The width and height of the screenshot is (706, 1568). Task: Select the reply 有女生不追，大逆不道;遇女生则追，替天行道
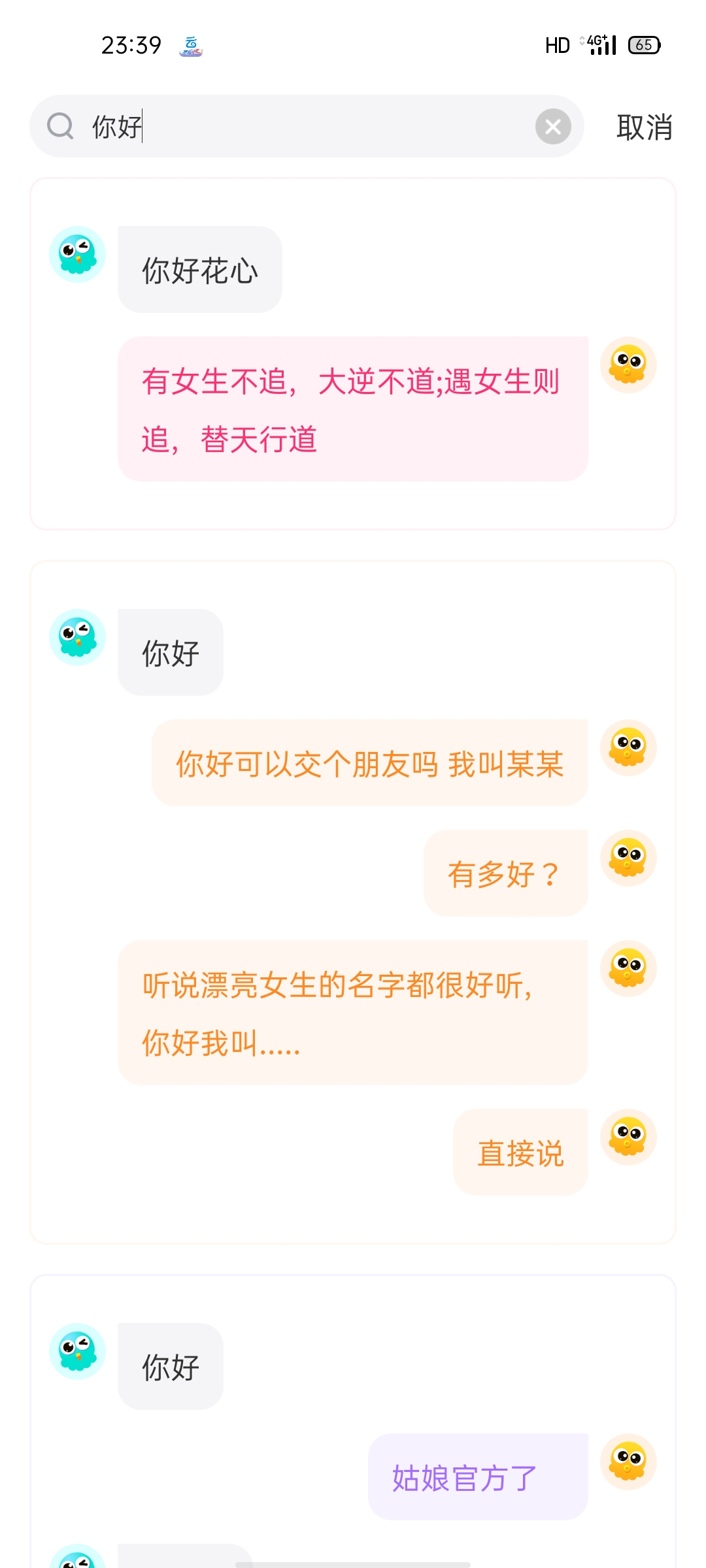coord(352,409)
